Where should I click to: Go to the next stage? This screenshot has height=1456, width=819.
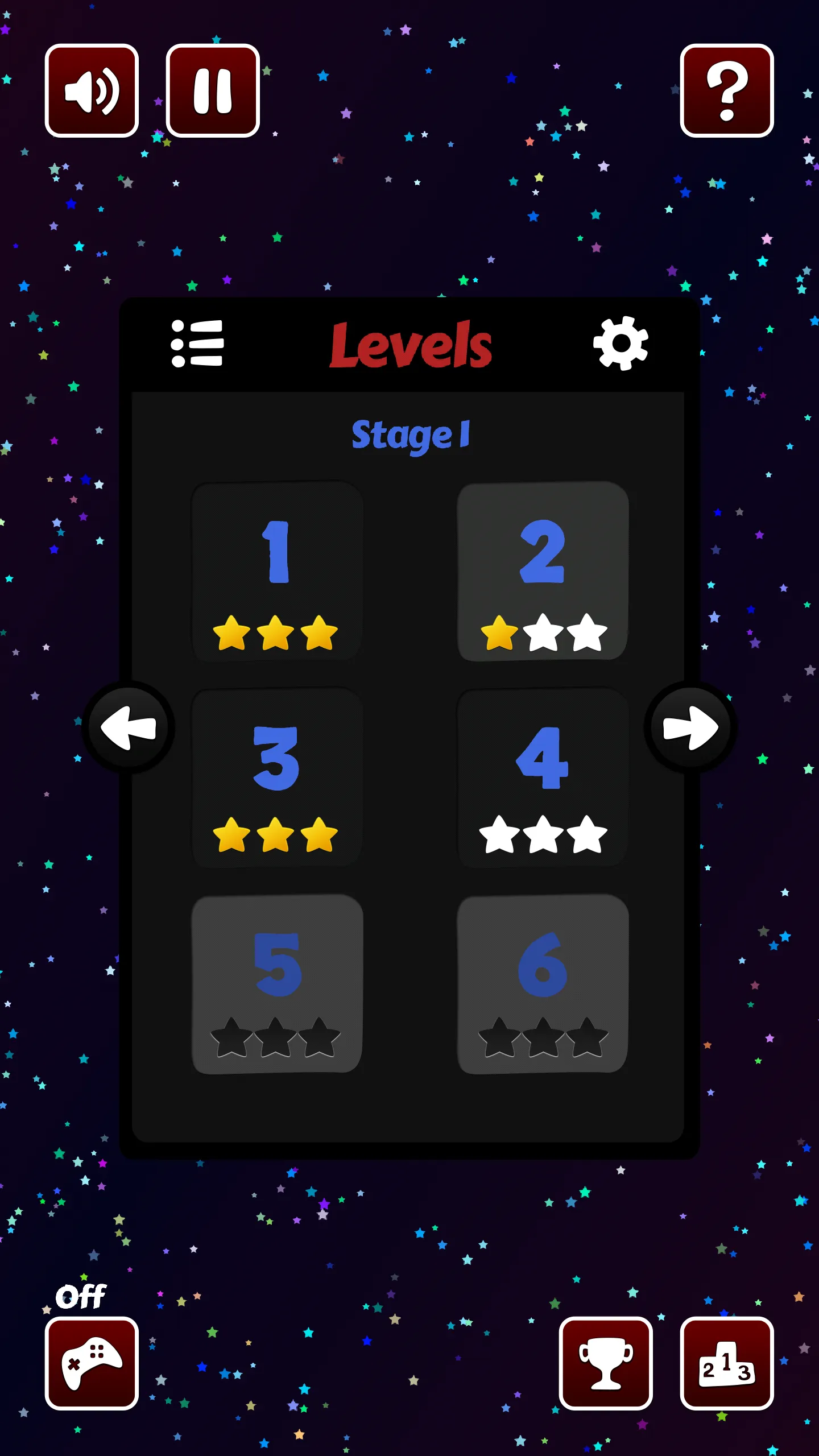690,727
